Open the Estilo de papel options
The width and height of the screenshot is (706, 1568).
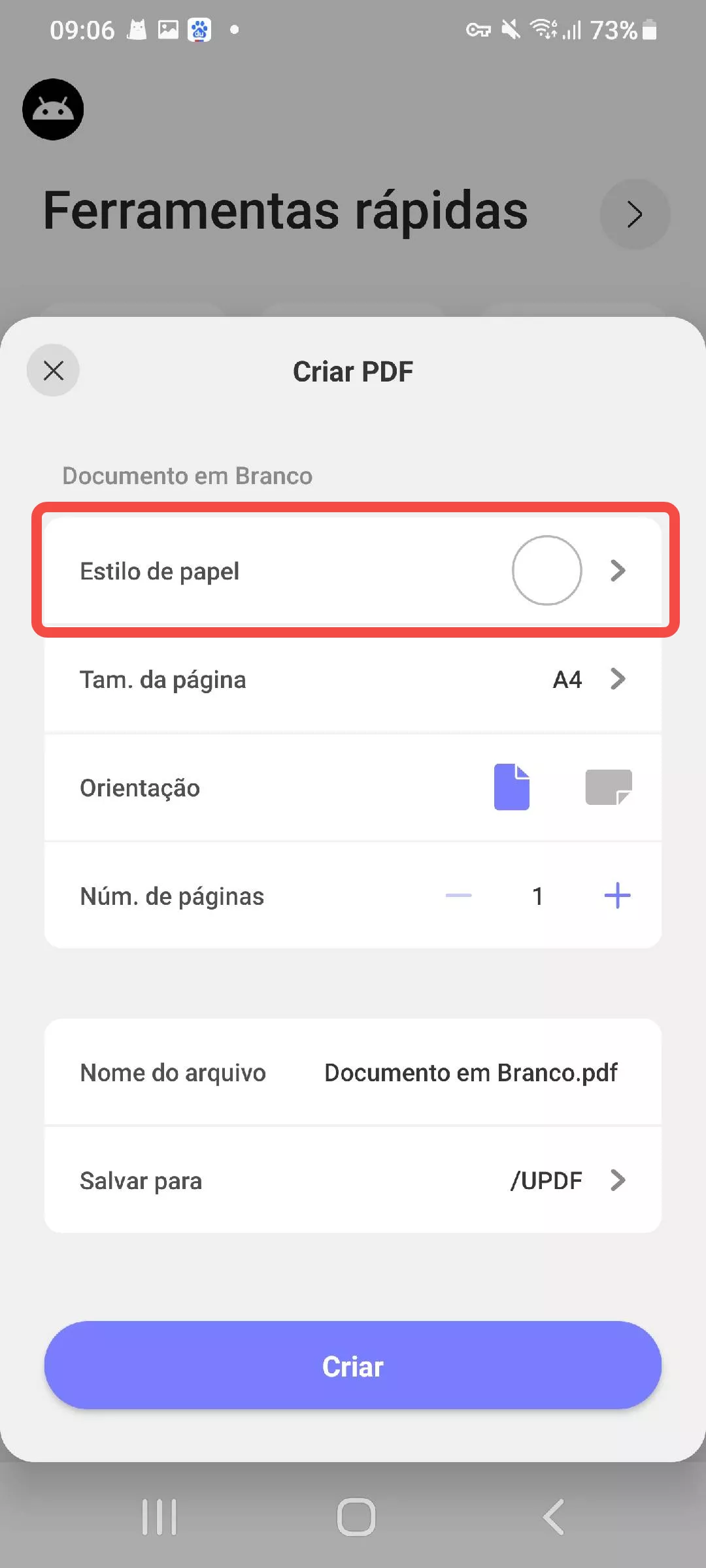[x=353, y=570]
